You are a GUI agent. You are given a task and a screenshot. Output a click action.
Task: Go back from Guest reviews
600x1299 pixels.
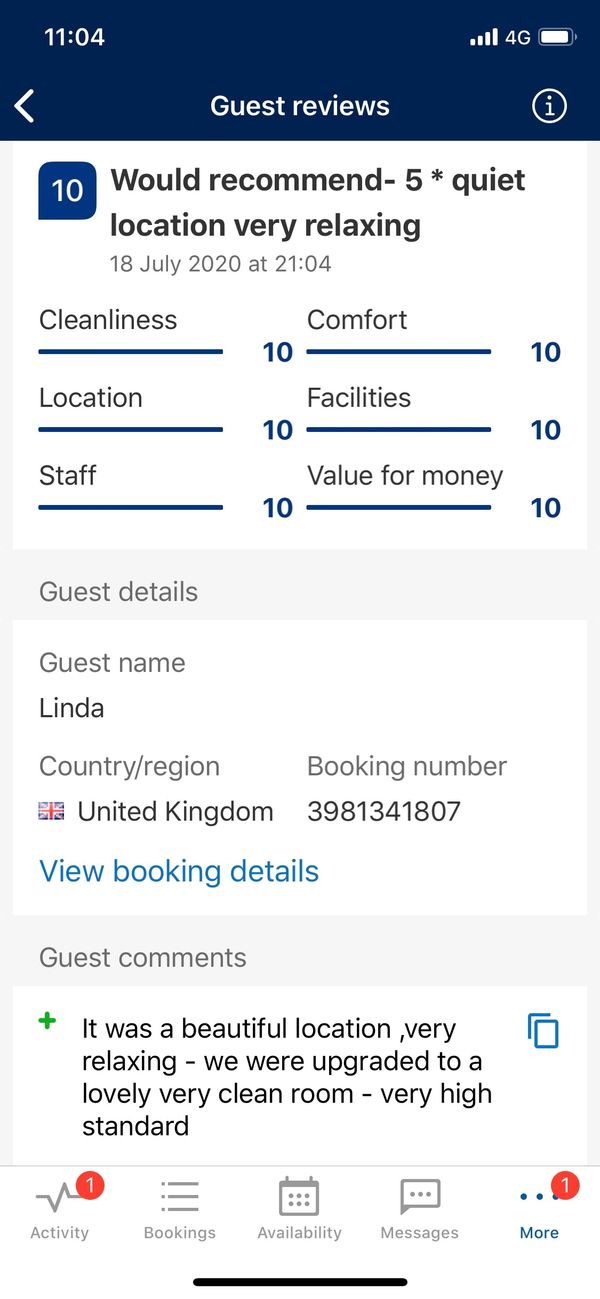click(25, 106)
